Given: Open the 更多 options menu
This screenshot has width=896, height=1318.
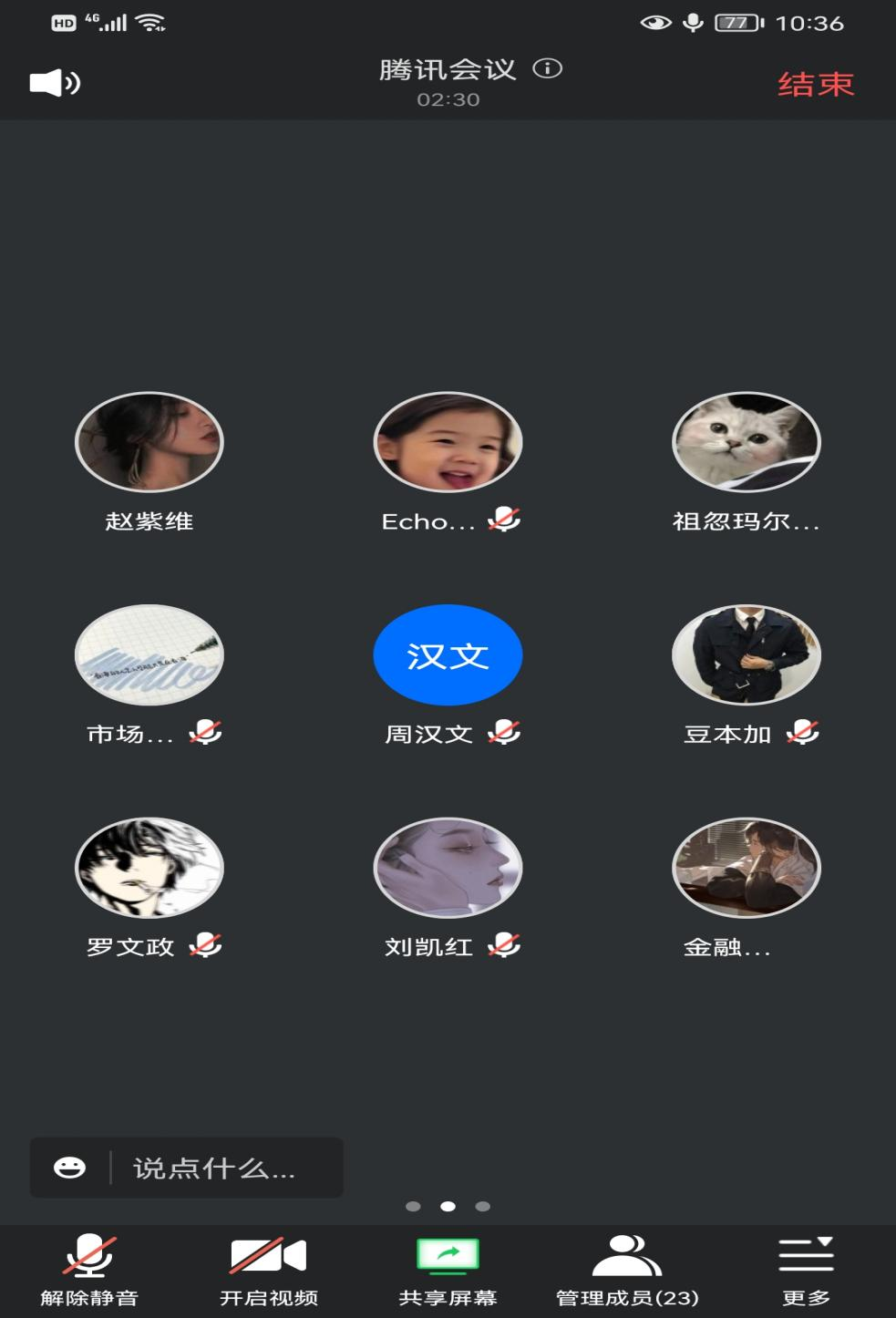Looking at the screenshot, I should coord(806,1271).
